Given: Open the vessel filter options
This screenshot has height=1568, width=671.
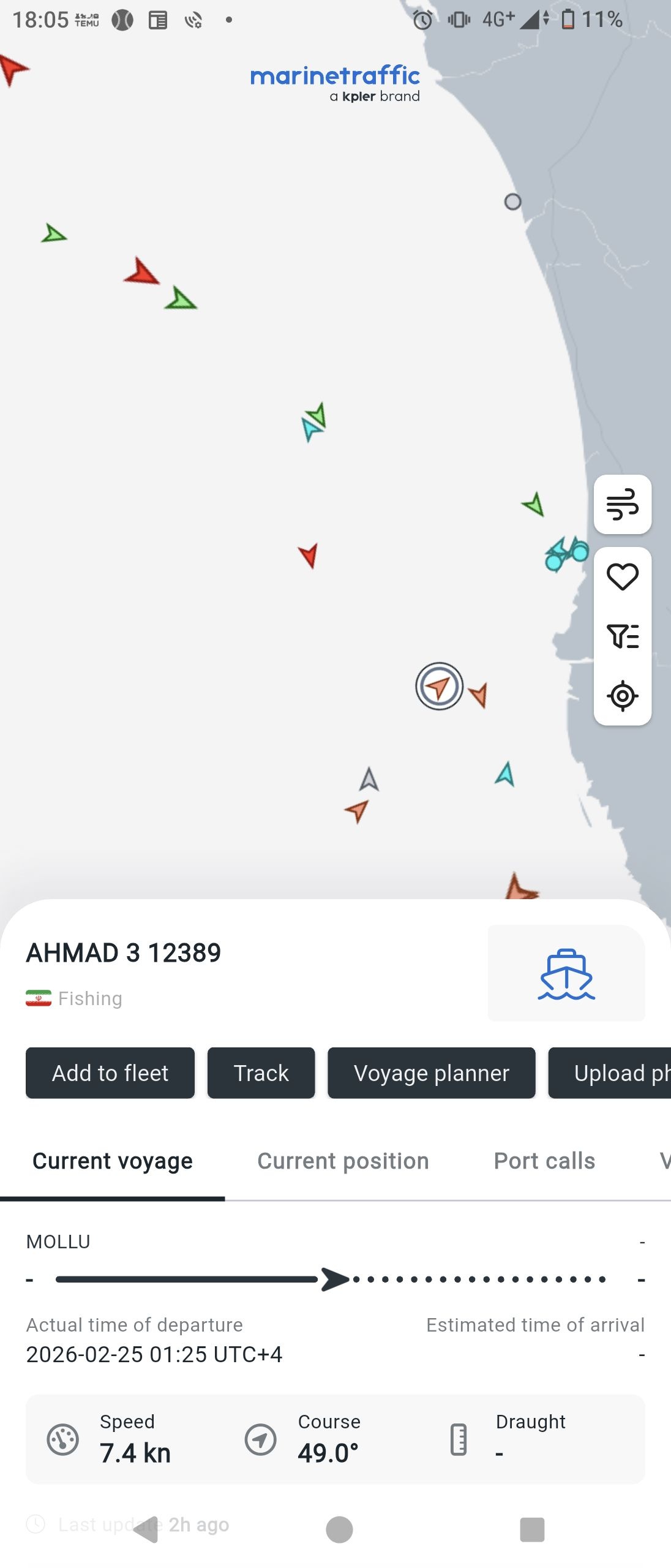Looking at the screenshot, I should 622,636.
